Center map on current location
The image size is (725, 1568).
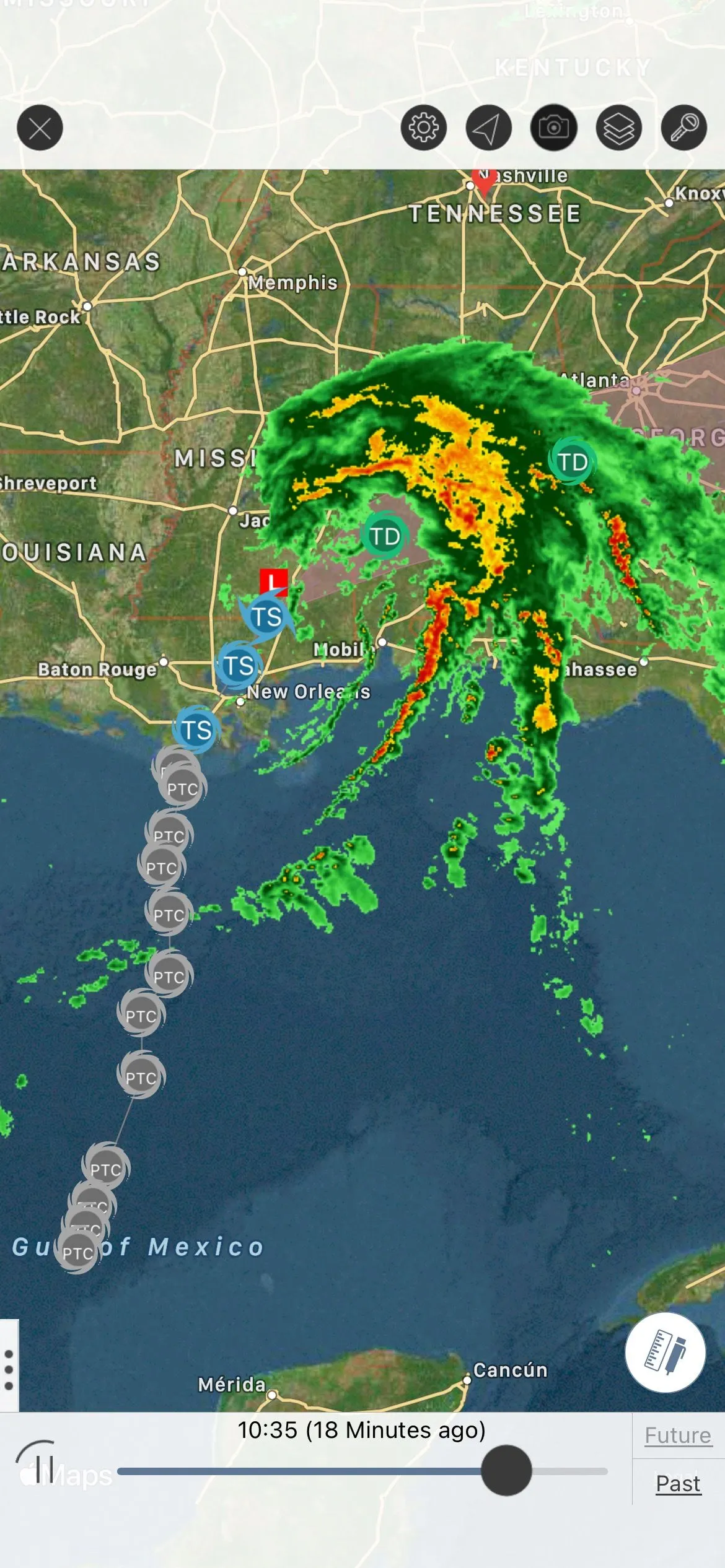coord(488,128)
